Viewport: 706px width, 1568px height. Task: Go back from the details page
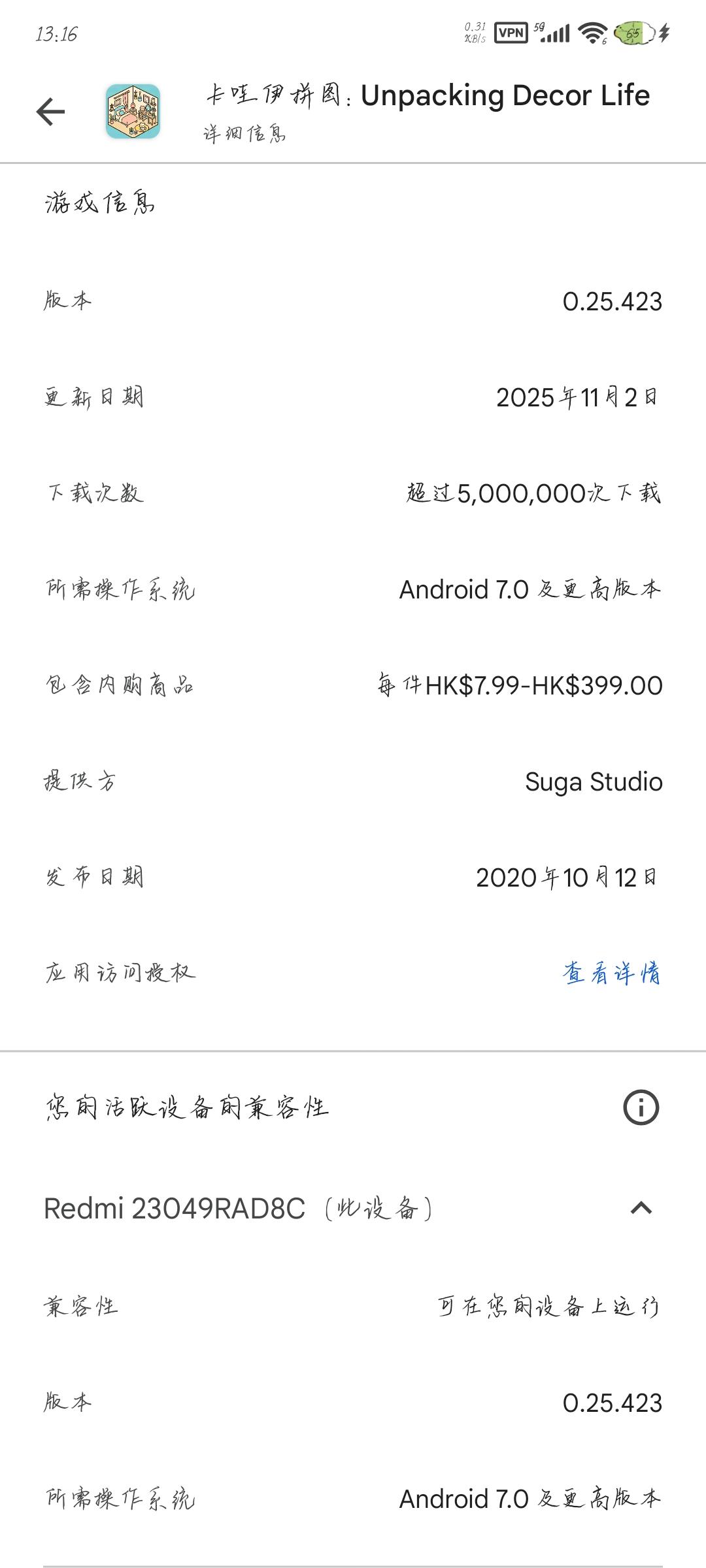(x=51, y=111)
